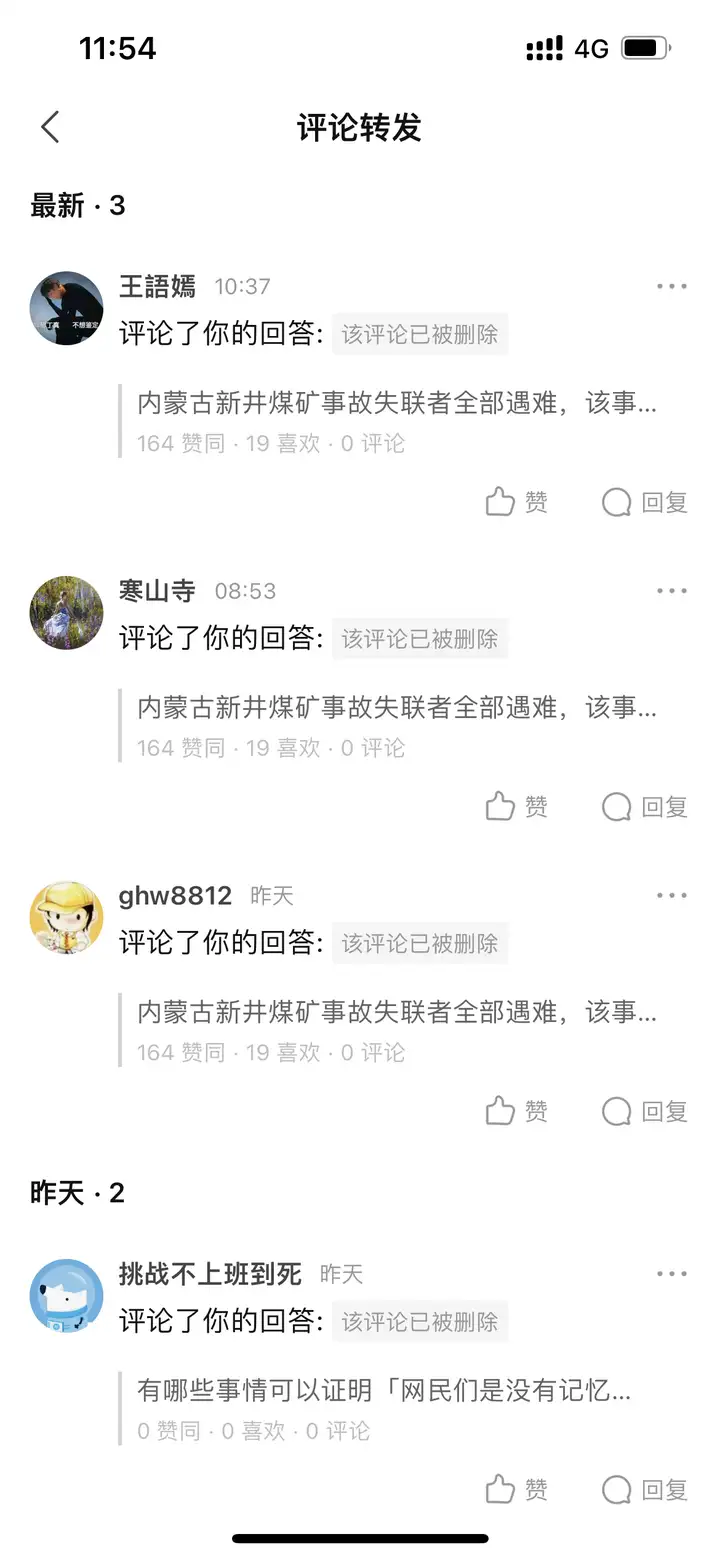Reply to ghw8812's comment
The height and width of the screenshot is (1558, 720).
[644, 1111]
